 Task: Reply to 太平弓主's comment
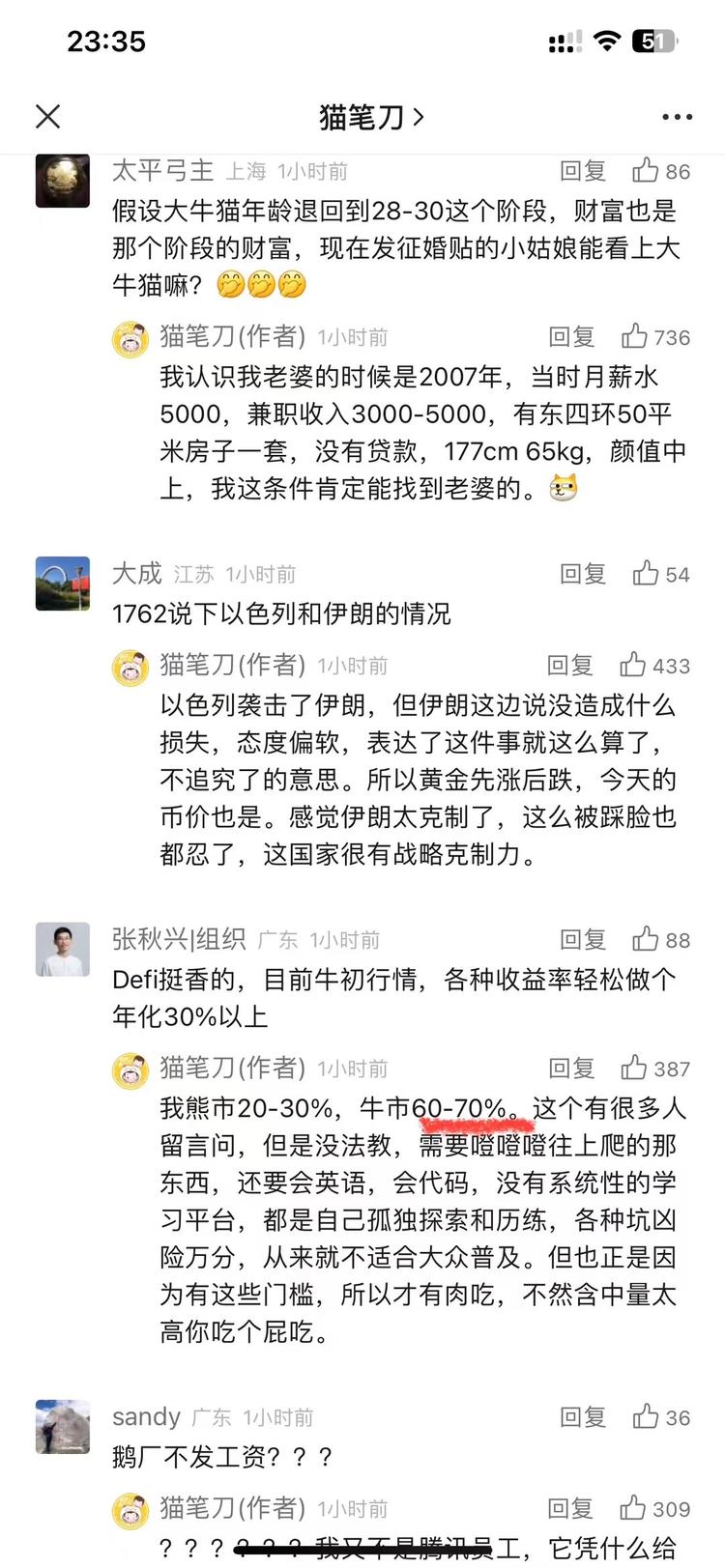click(x=583, y=171)
